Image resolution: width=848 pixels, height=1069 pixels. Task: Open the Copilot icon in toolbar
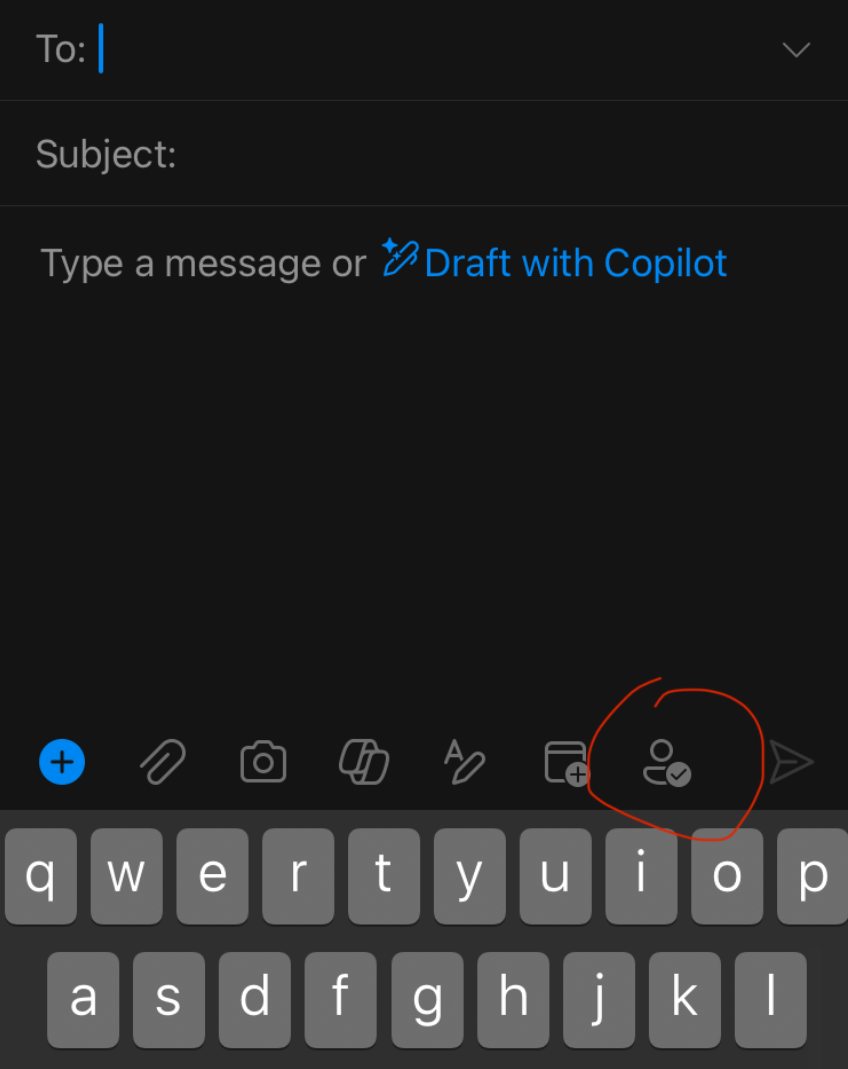[364, 763]
